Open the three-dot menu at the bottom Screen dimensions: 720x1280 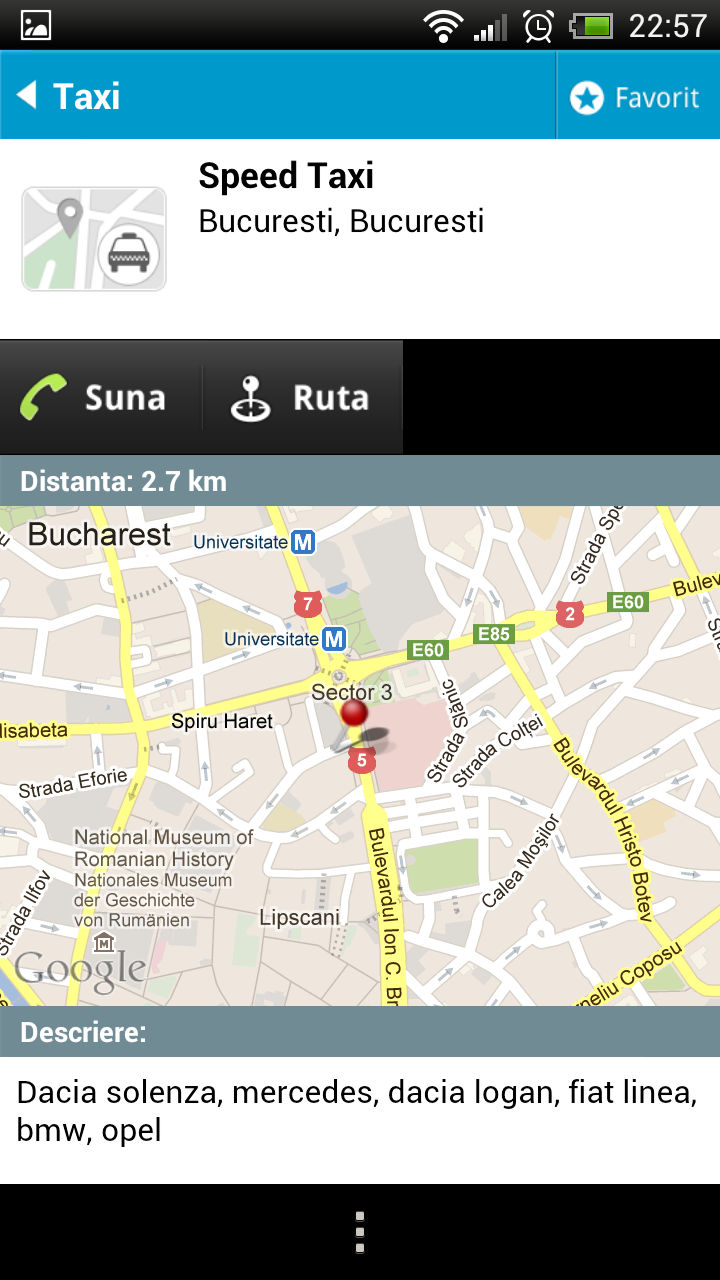pos(360,1232)
